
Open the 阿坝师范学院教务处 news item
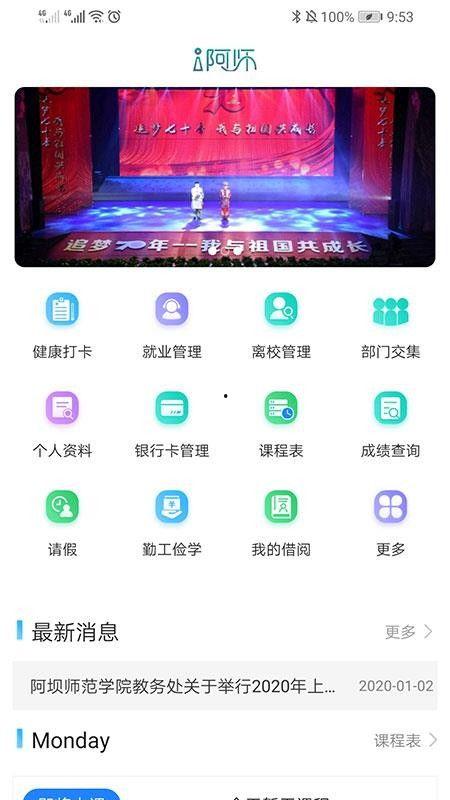pyautogui.click(x=225, y=686)
